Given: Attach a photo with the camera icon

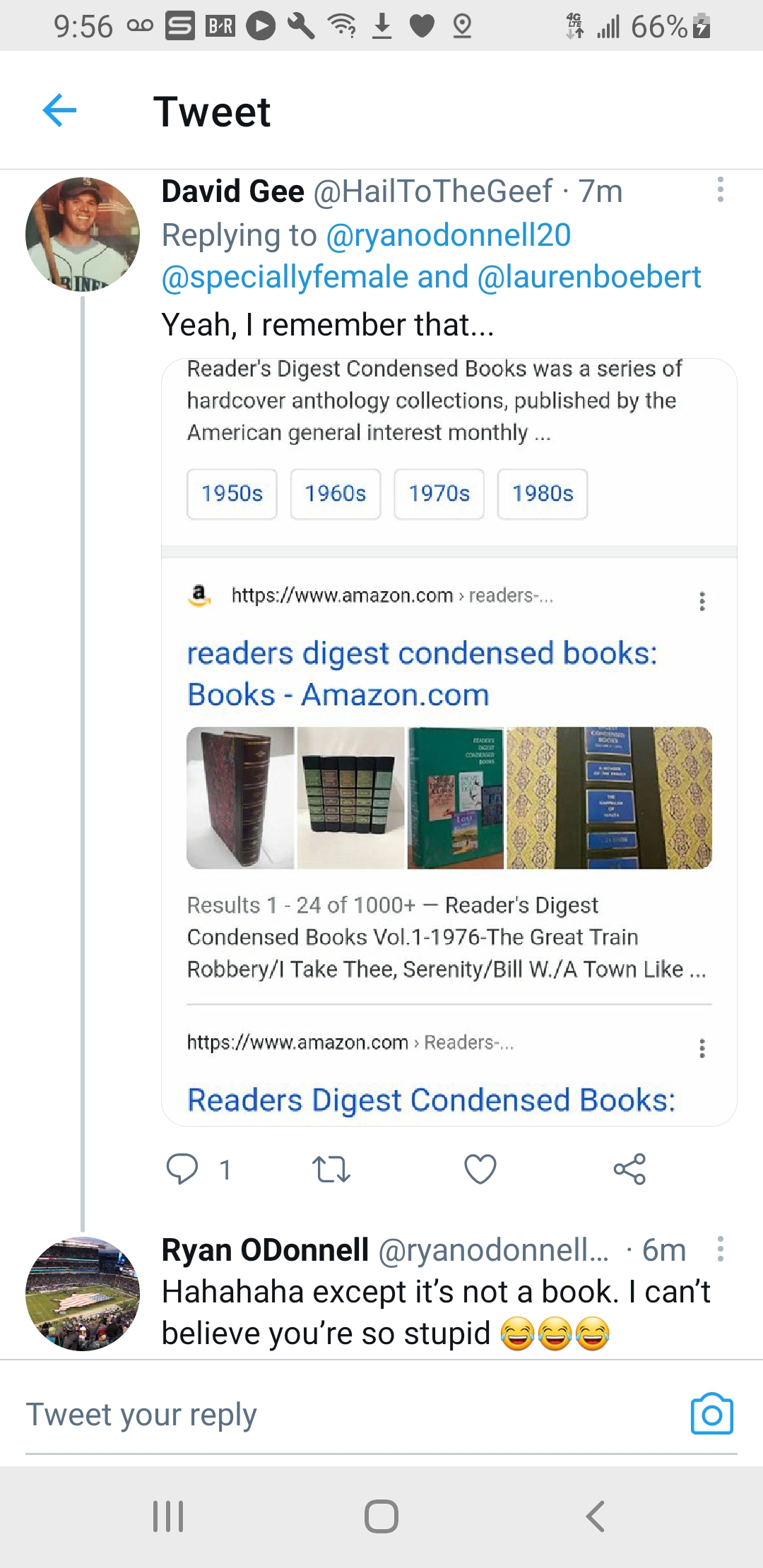Looking at the screenshot, I should (x=711, y=1415).
